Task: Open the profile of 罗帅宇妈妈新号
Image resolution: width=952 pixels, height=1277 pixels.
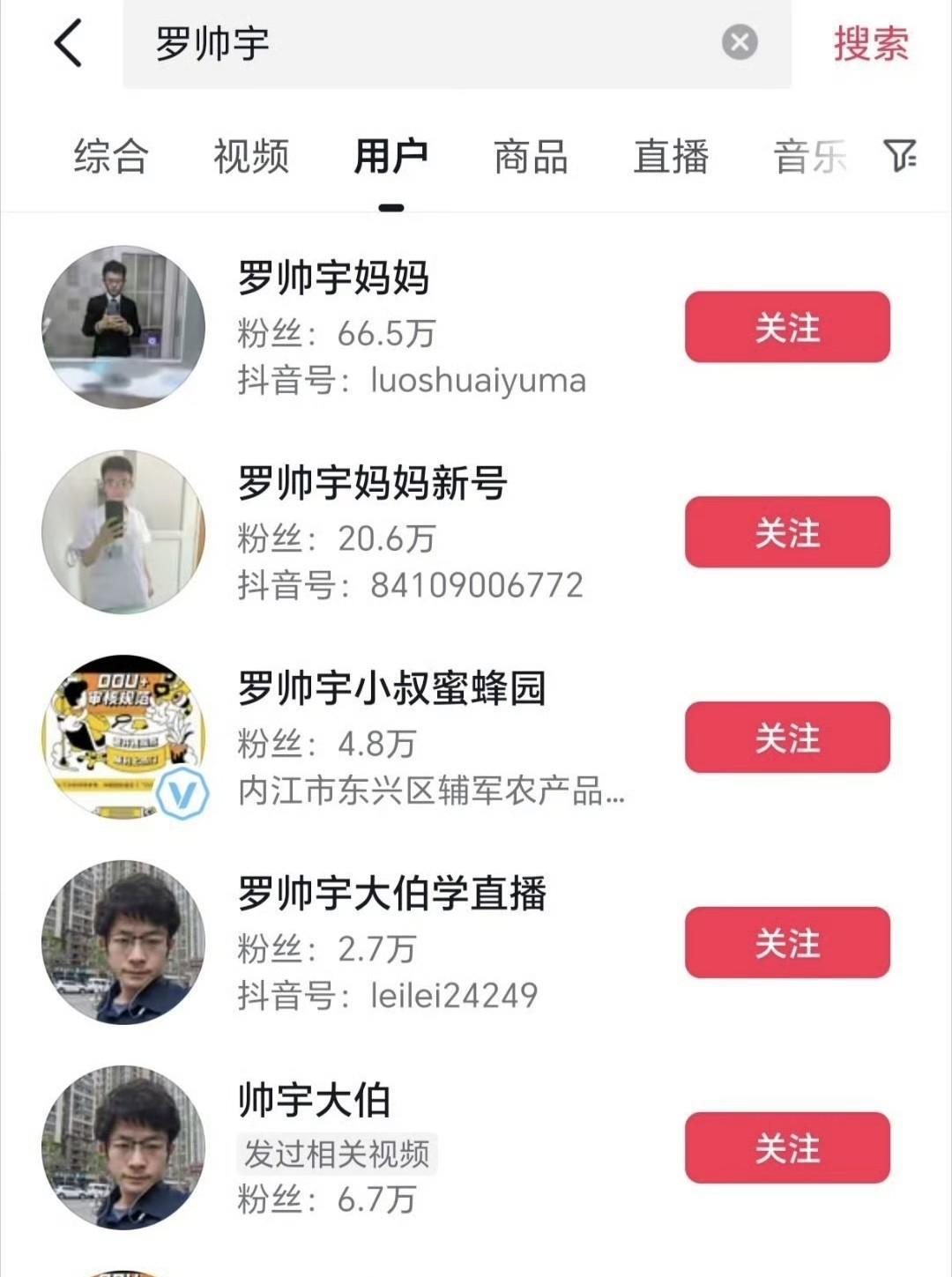Action: click(x=372, y=484)
